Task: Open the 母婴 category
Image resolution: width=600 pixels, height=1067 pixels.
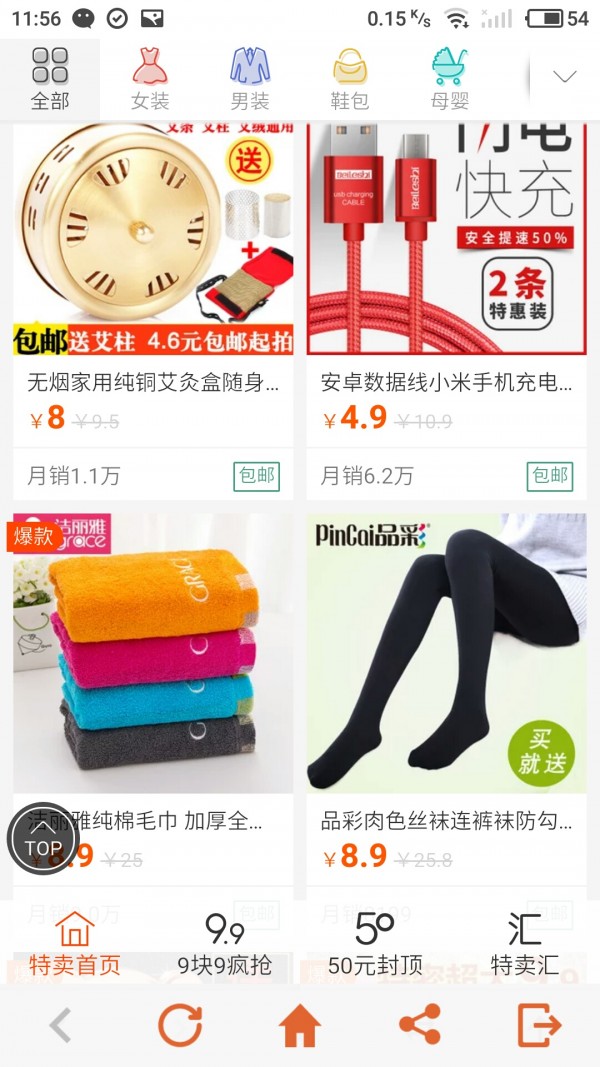Action: 450,79
